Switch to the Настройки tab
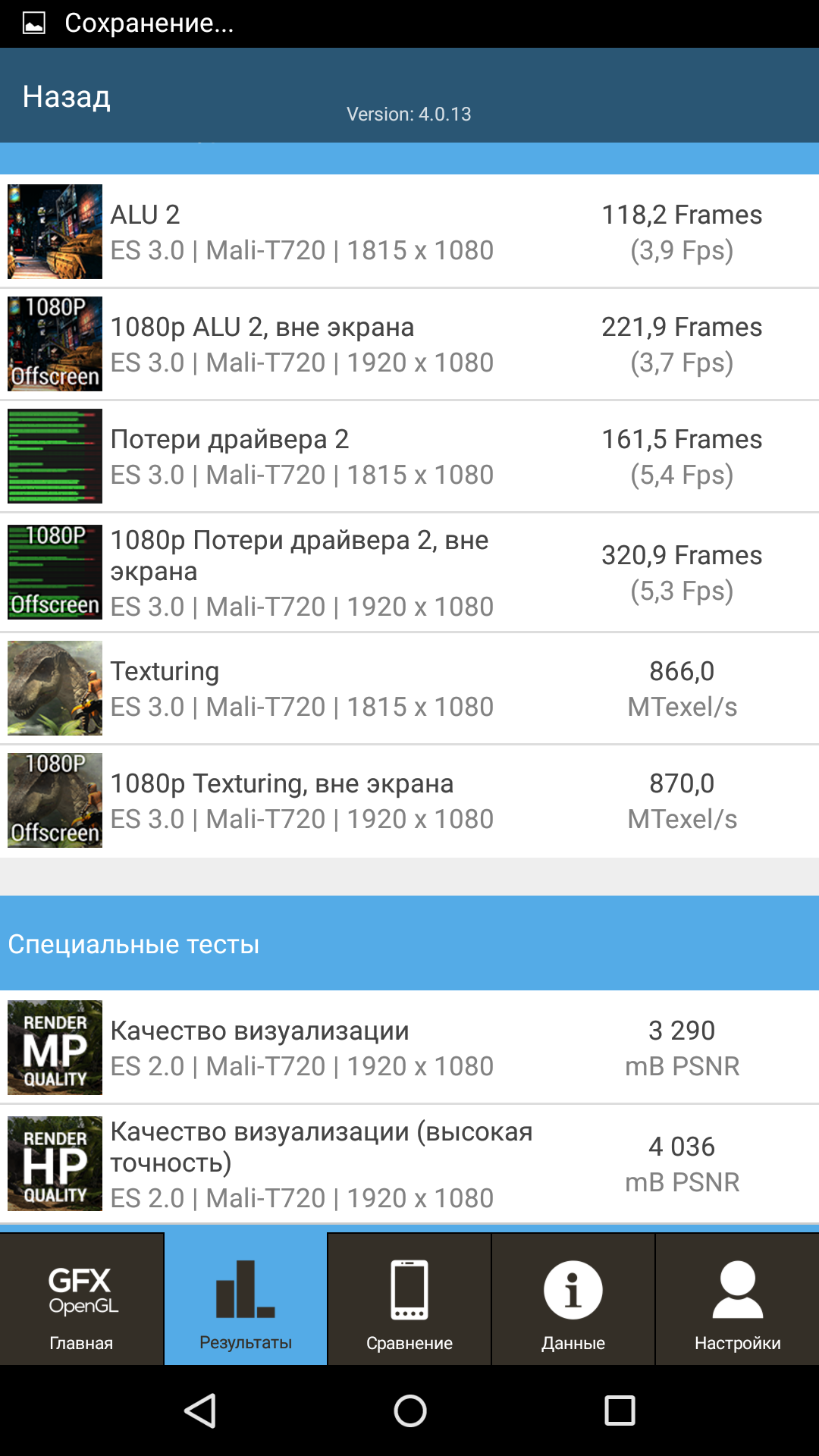 (737, 1299)
